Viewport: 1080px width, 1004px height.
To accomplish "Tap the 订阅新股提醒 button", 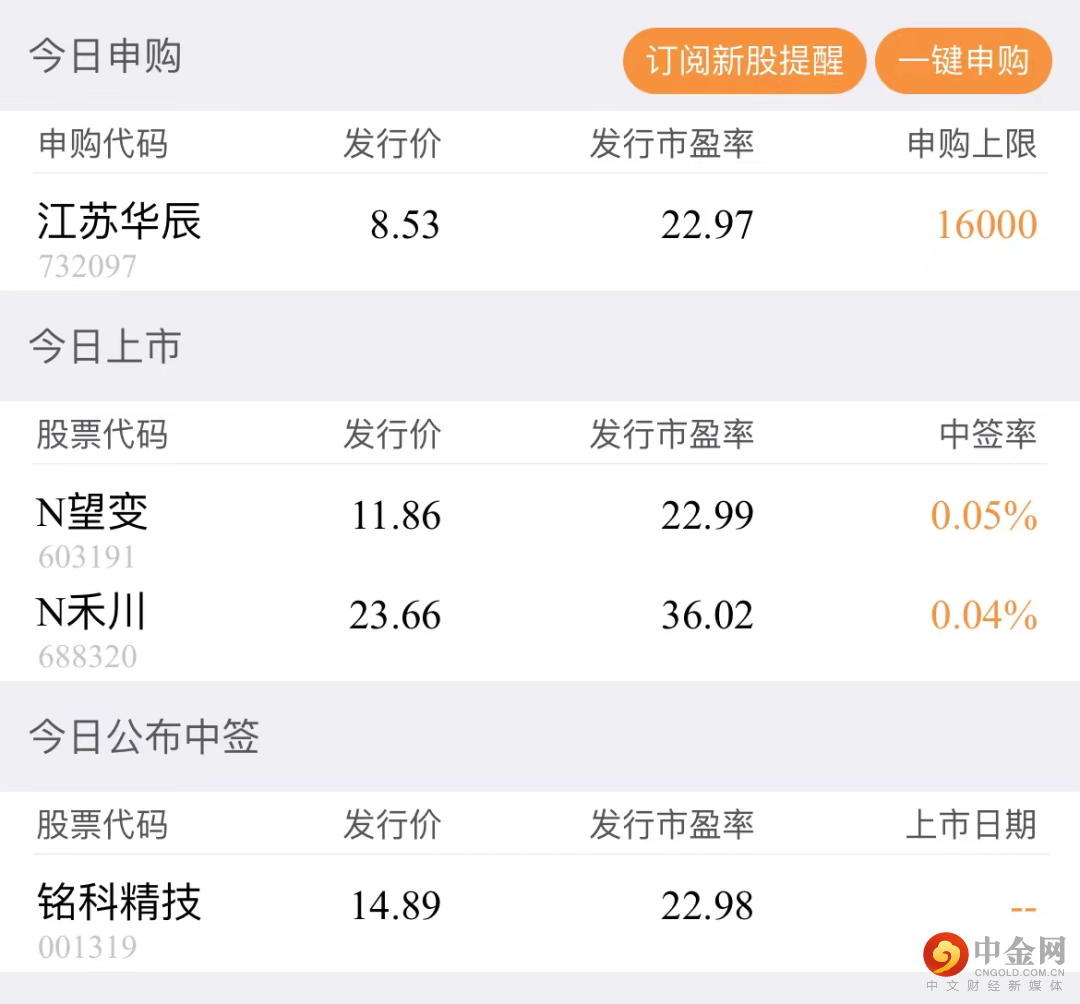I will (744, 61).
